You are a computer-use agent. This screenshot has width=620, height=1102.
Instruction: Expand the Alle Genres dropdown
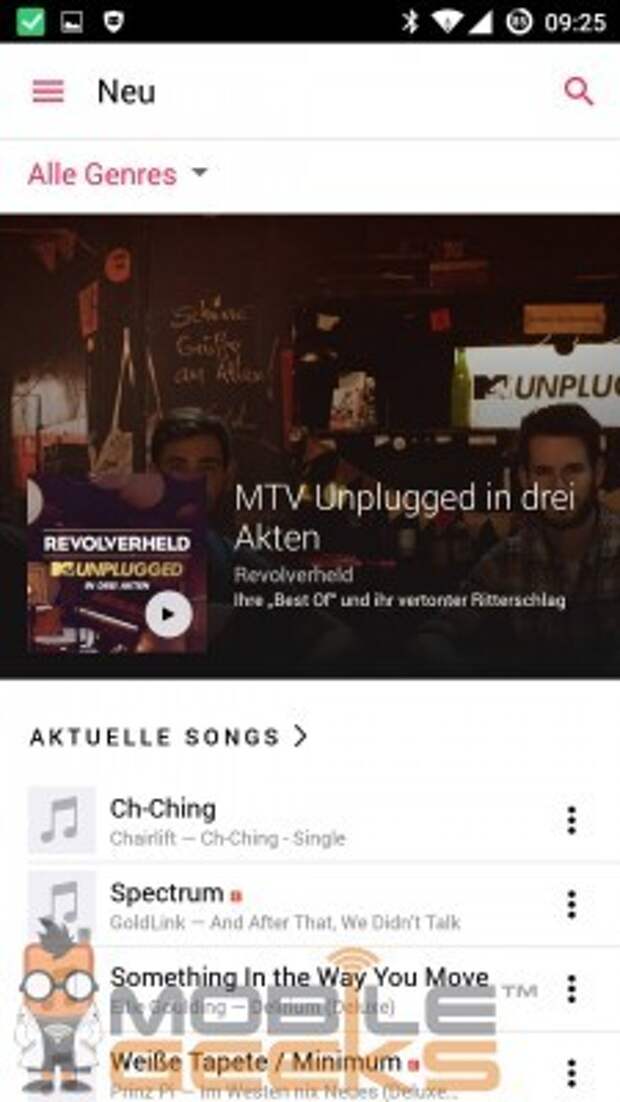click(118, 174)
